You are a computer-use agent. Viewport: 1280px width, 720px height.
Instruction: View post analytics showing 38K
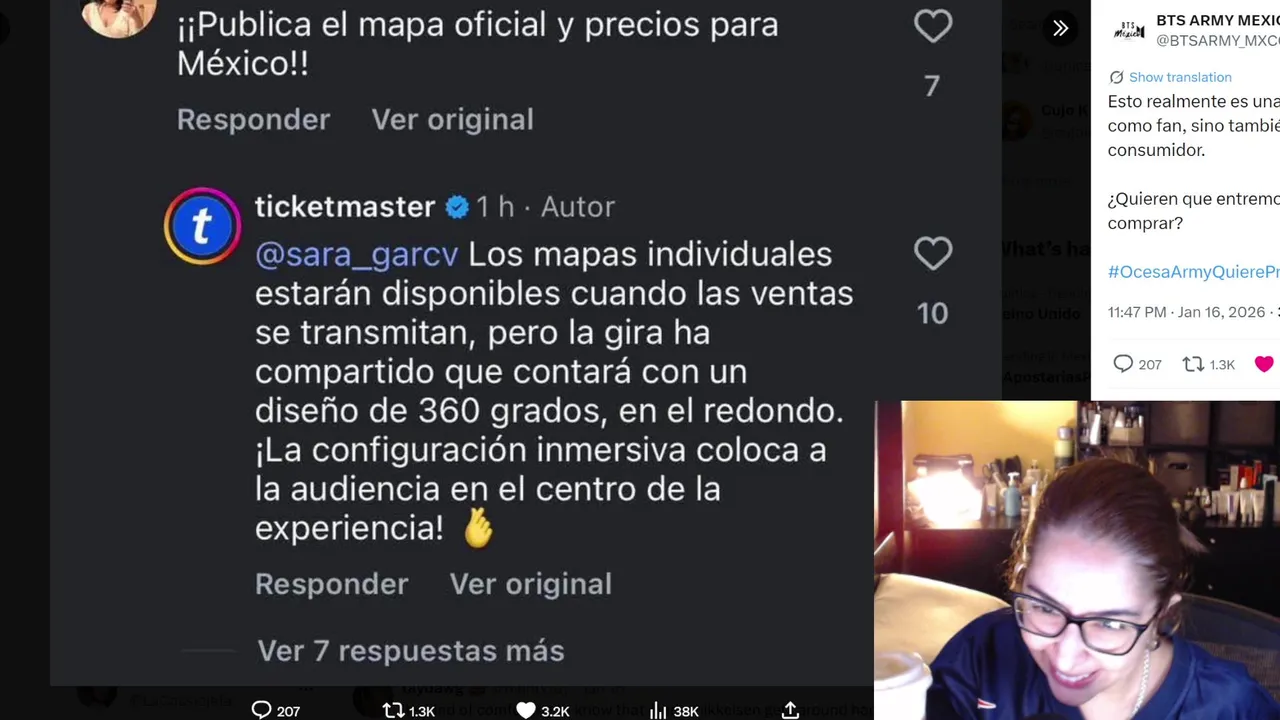point(658,710)
